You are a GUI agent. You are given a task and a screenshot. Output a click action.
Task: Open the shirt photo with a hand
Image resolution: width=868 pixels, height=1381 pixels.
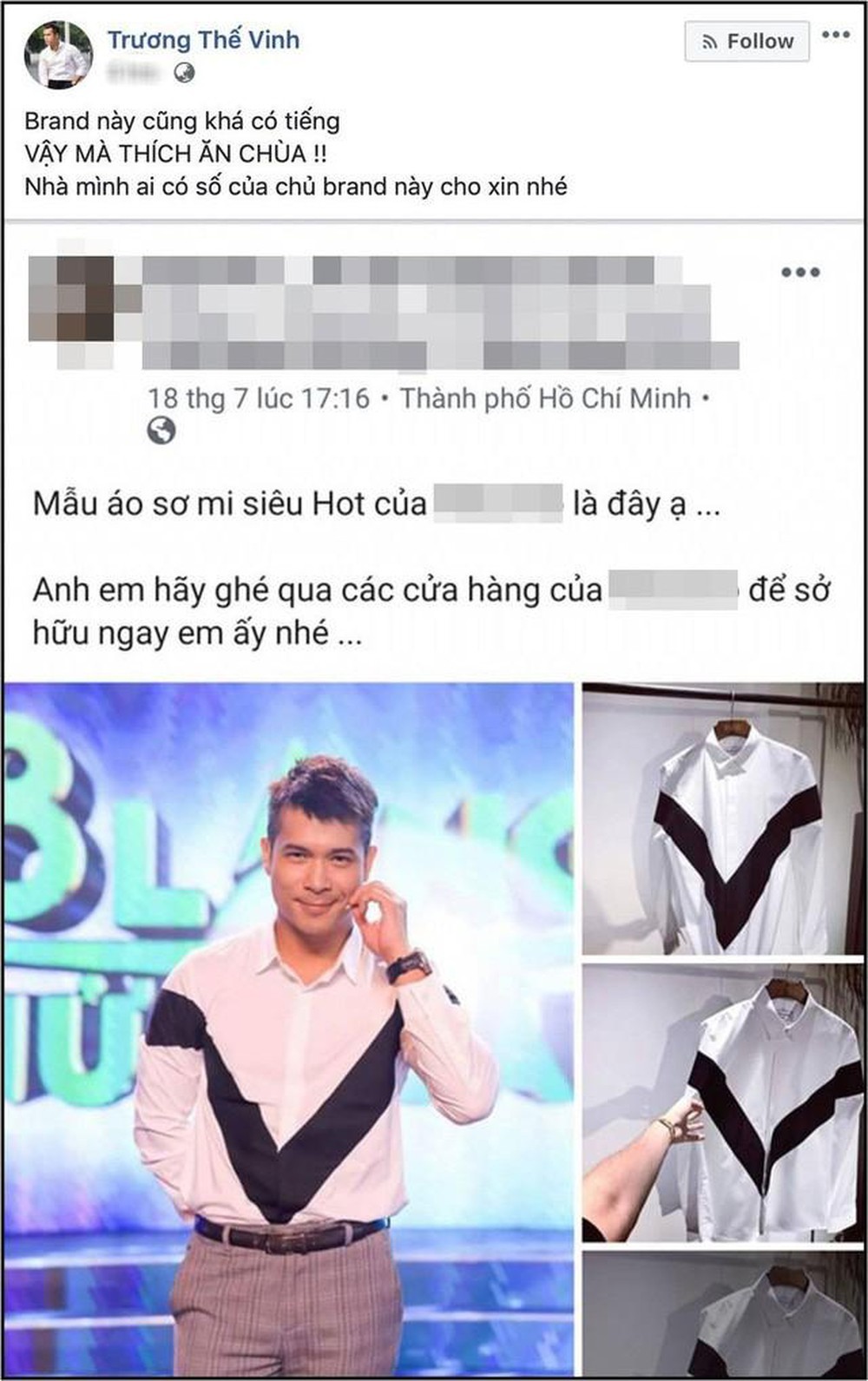click(x=722, y=1102)
